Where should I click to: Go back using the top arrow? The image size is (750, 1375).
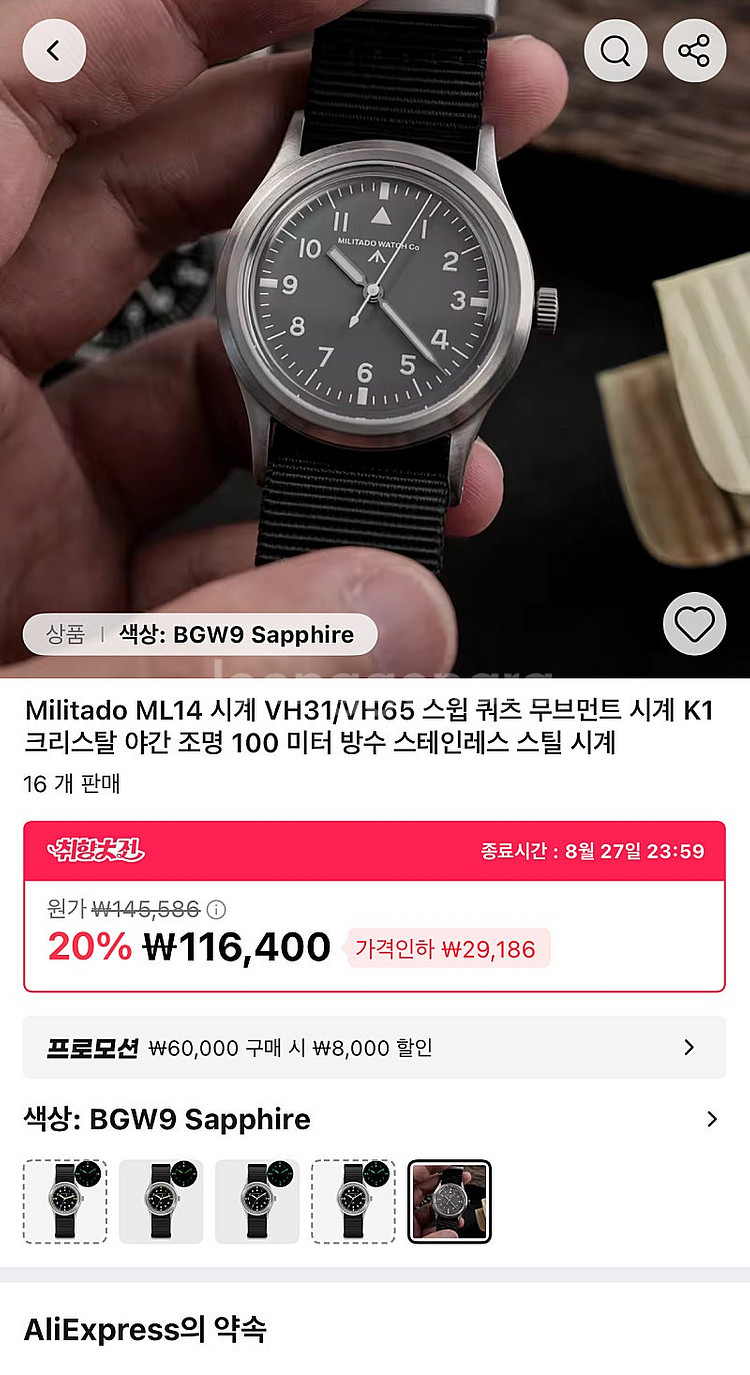(54, 50)
